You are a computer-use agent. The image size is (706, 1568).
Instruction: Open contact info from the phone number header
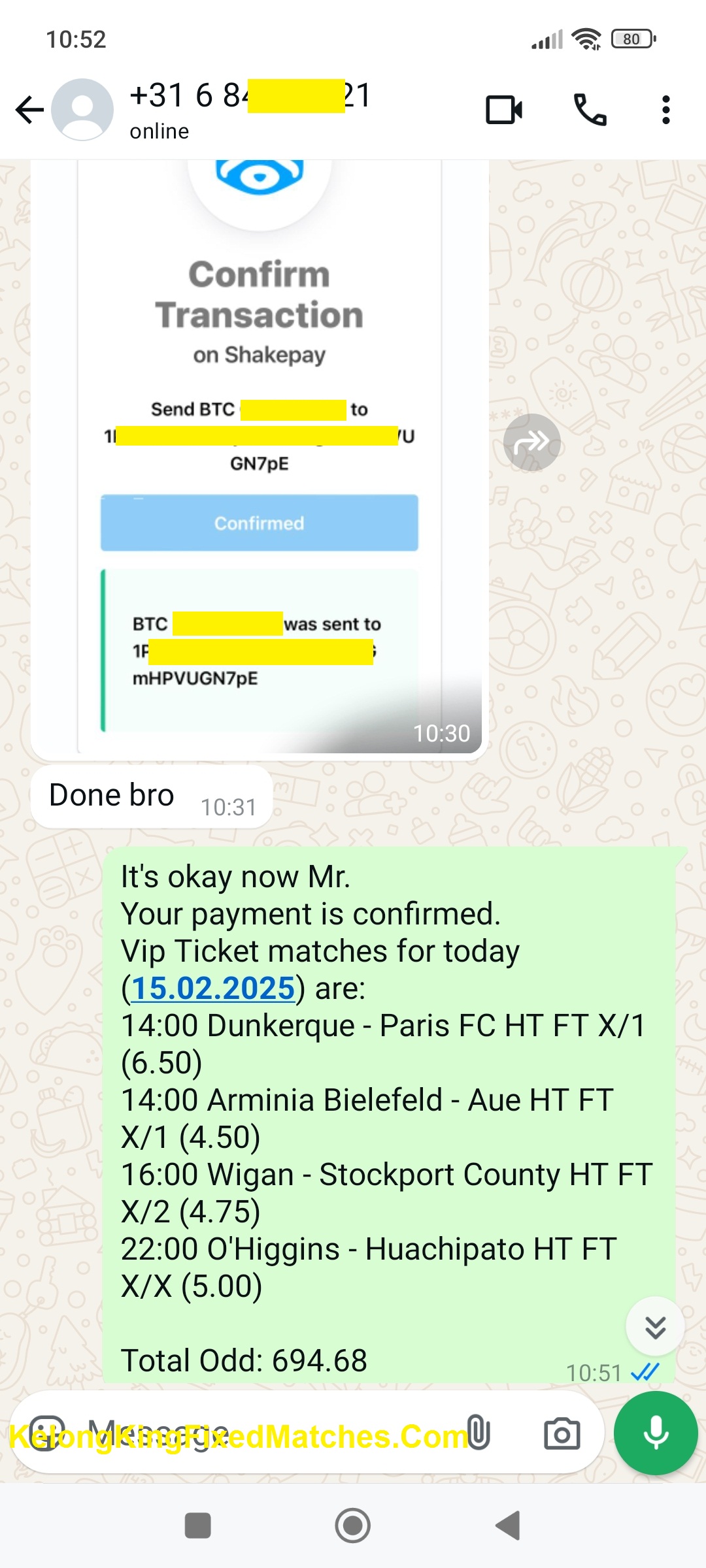[x=248, y=108]
